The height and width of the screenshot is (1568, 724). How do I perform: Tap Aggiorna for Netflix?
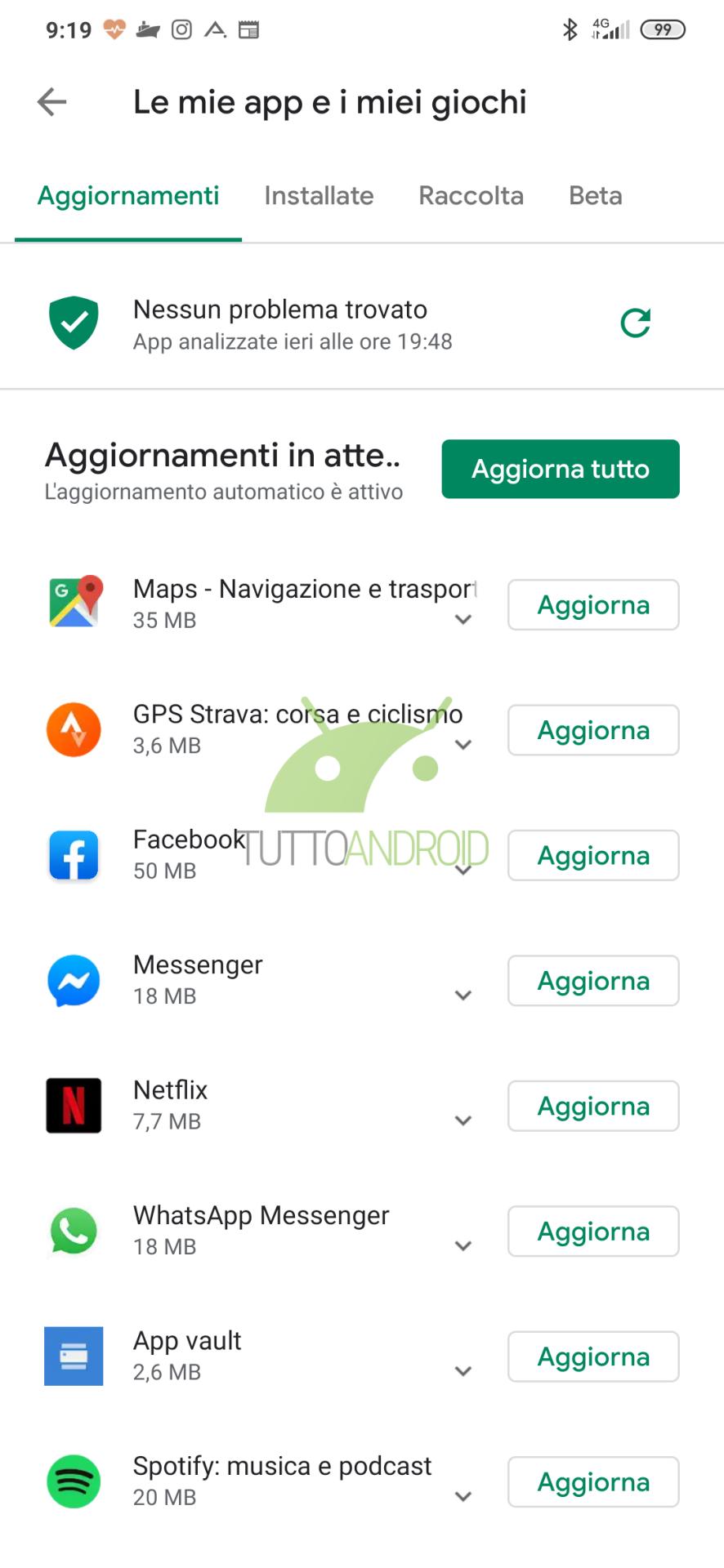[x=593, y=1107]
